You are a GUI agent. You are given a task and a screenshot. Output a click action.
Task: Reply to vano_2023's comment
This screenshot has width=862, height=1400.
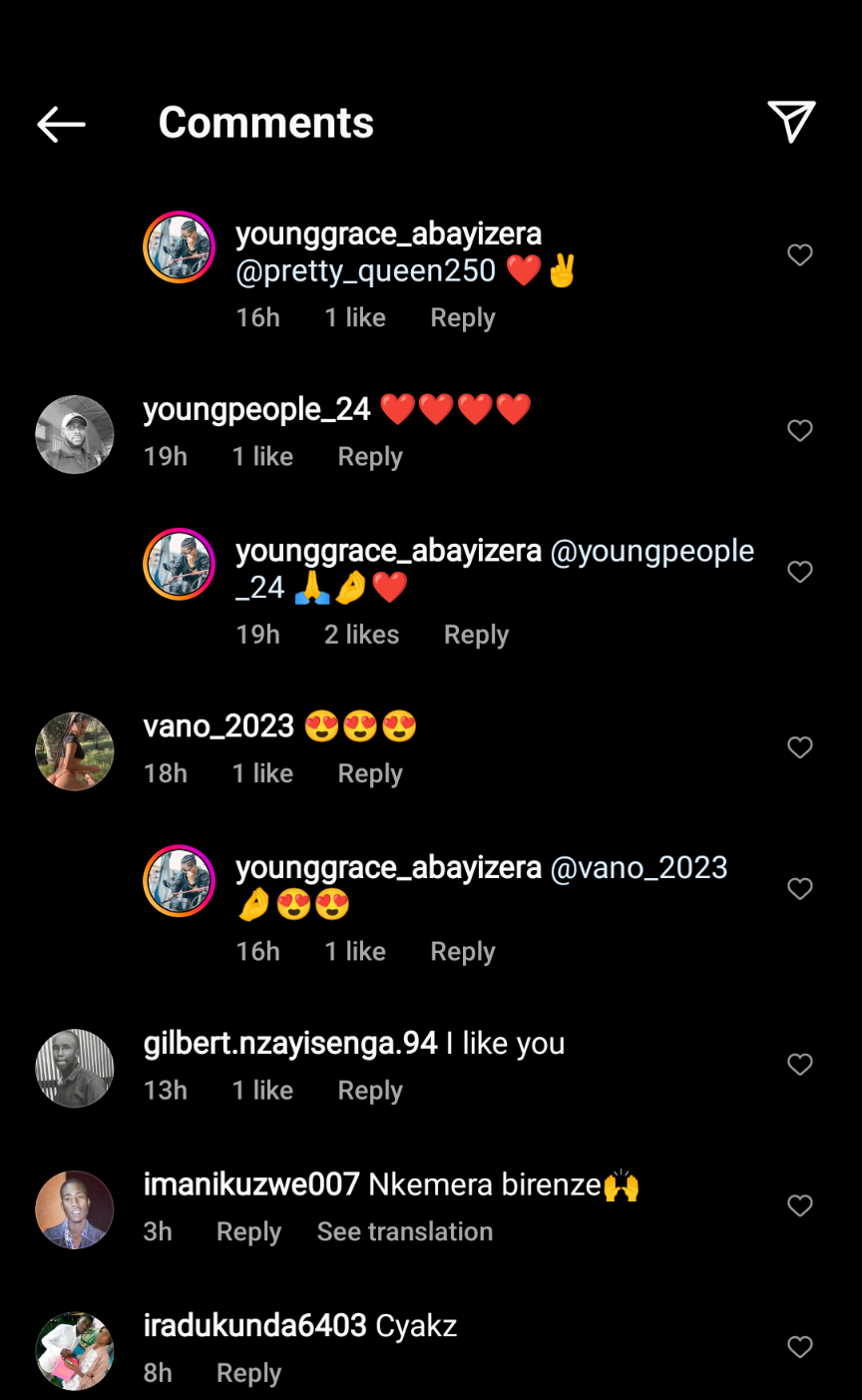point(370,774)
